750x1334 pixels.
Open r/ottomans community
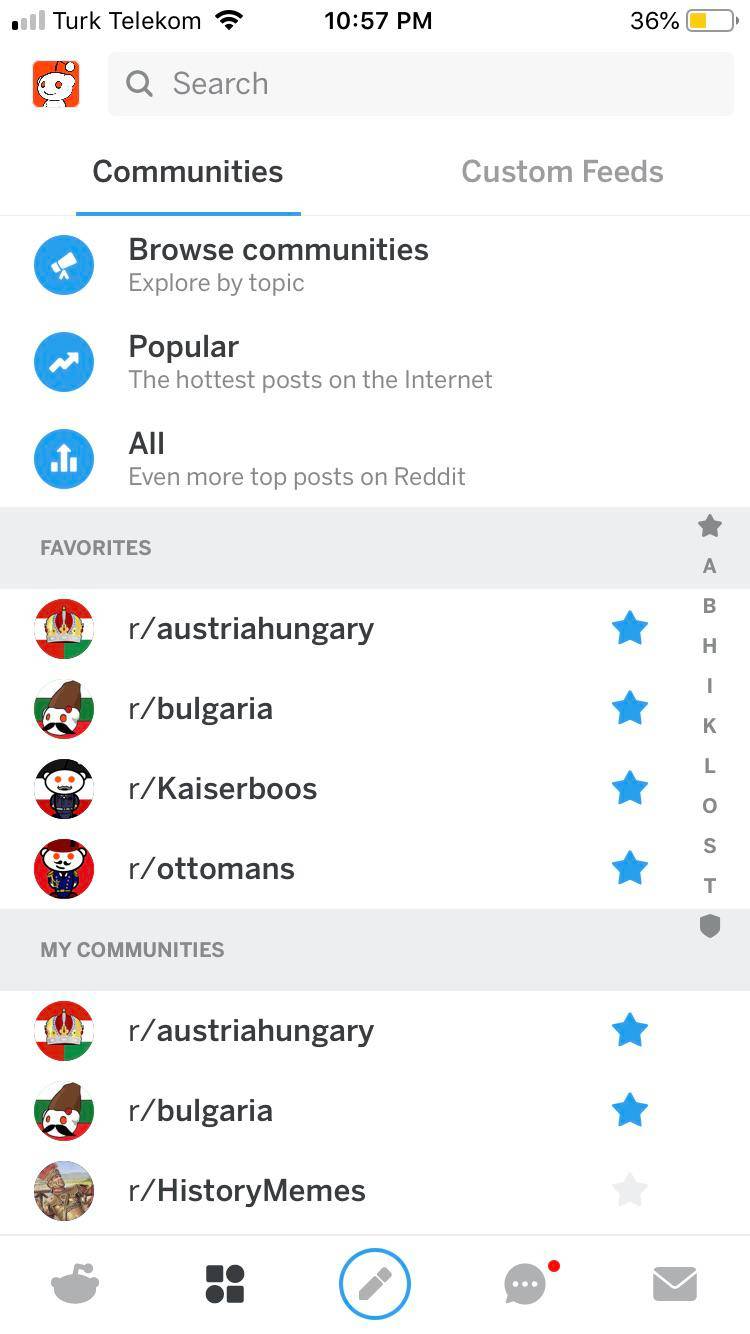211,869
